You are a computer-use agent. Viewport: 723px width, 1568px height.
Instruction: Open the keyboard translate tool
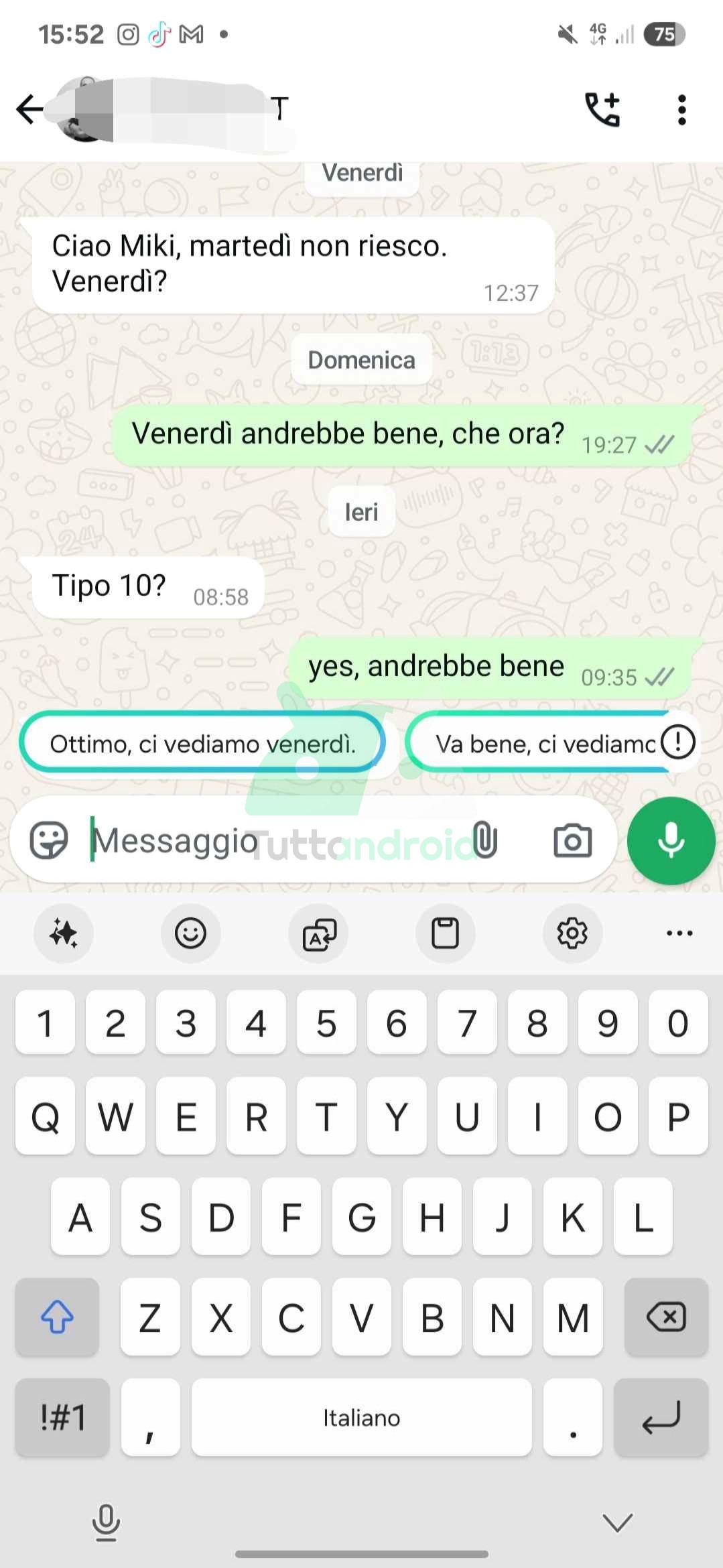(318, 934)
